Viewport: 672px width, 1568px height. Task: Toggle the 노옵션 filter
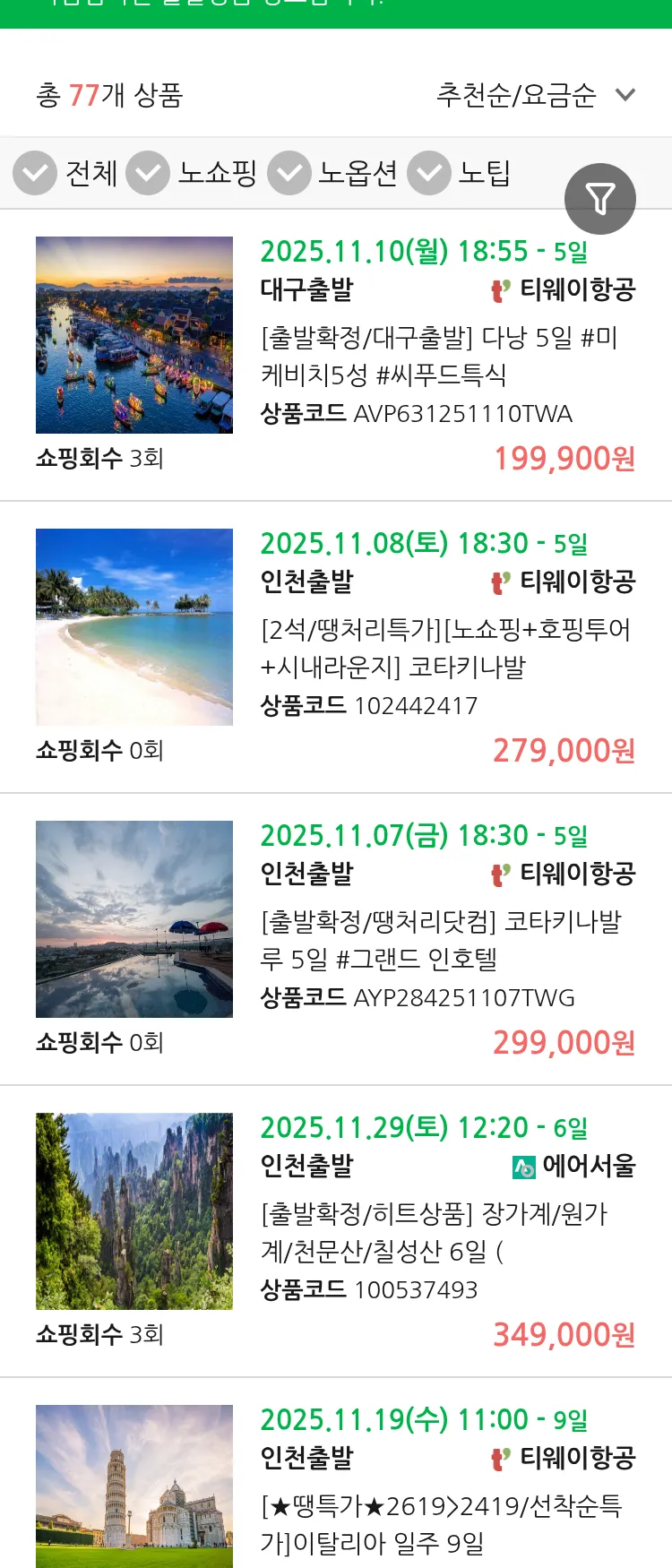pos(289,172)
